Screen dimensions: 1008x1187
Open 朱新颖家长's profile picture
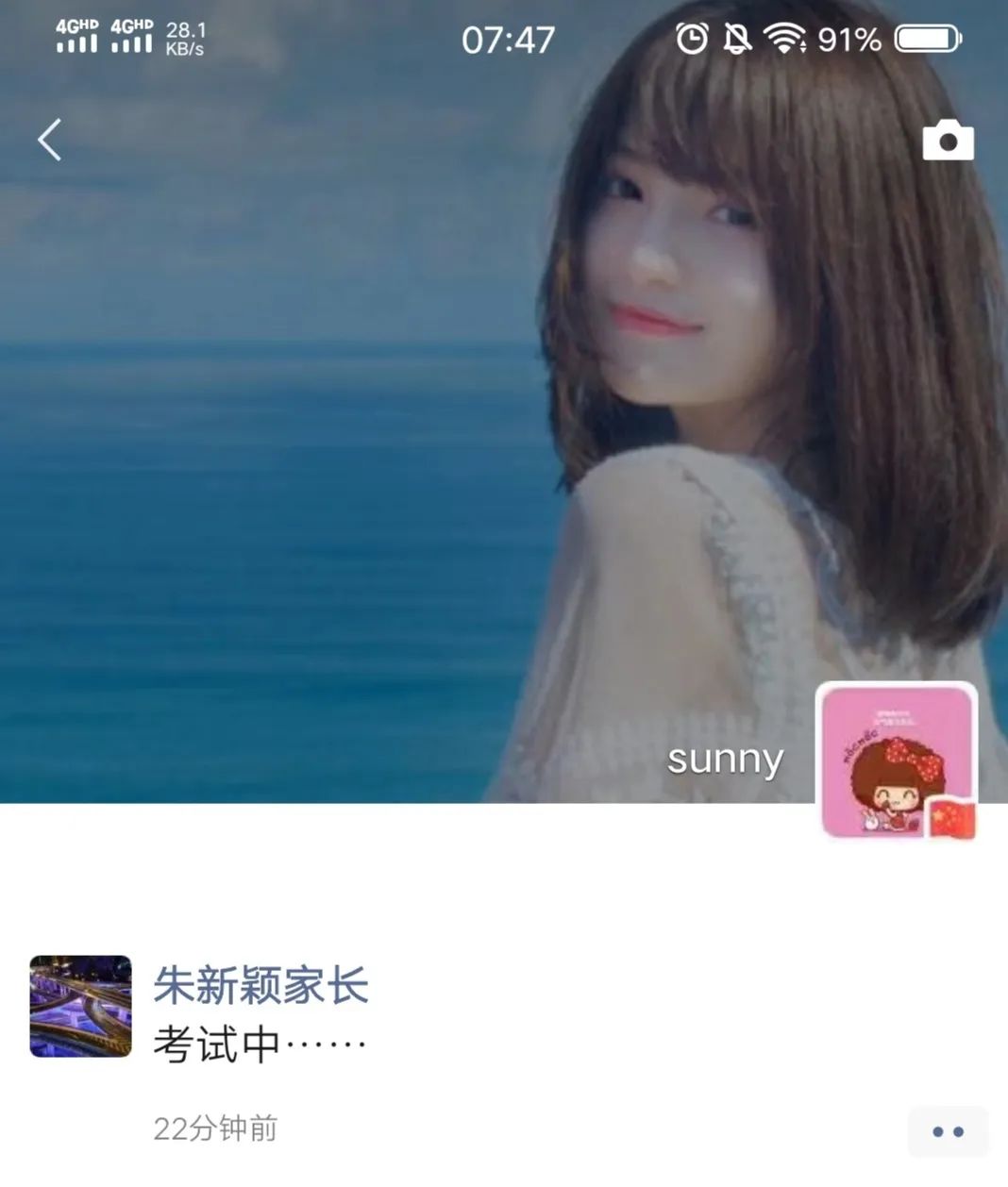pos(81,1006)
